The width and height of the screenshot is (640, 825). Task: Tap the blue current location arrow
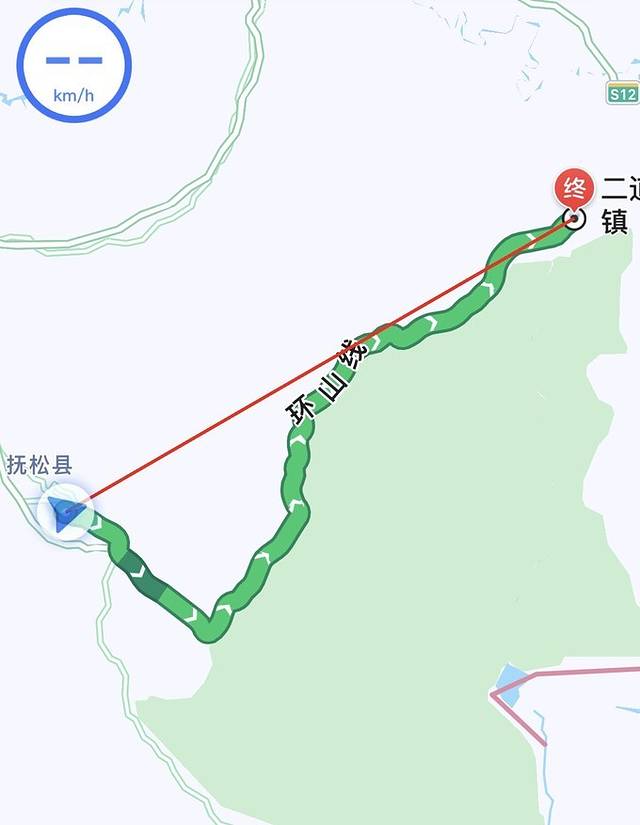click(x=67, y=513)
